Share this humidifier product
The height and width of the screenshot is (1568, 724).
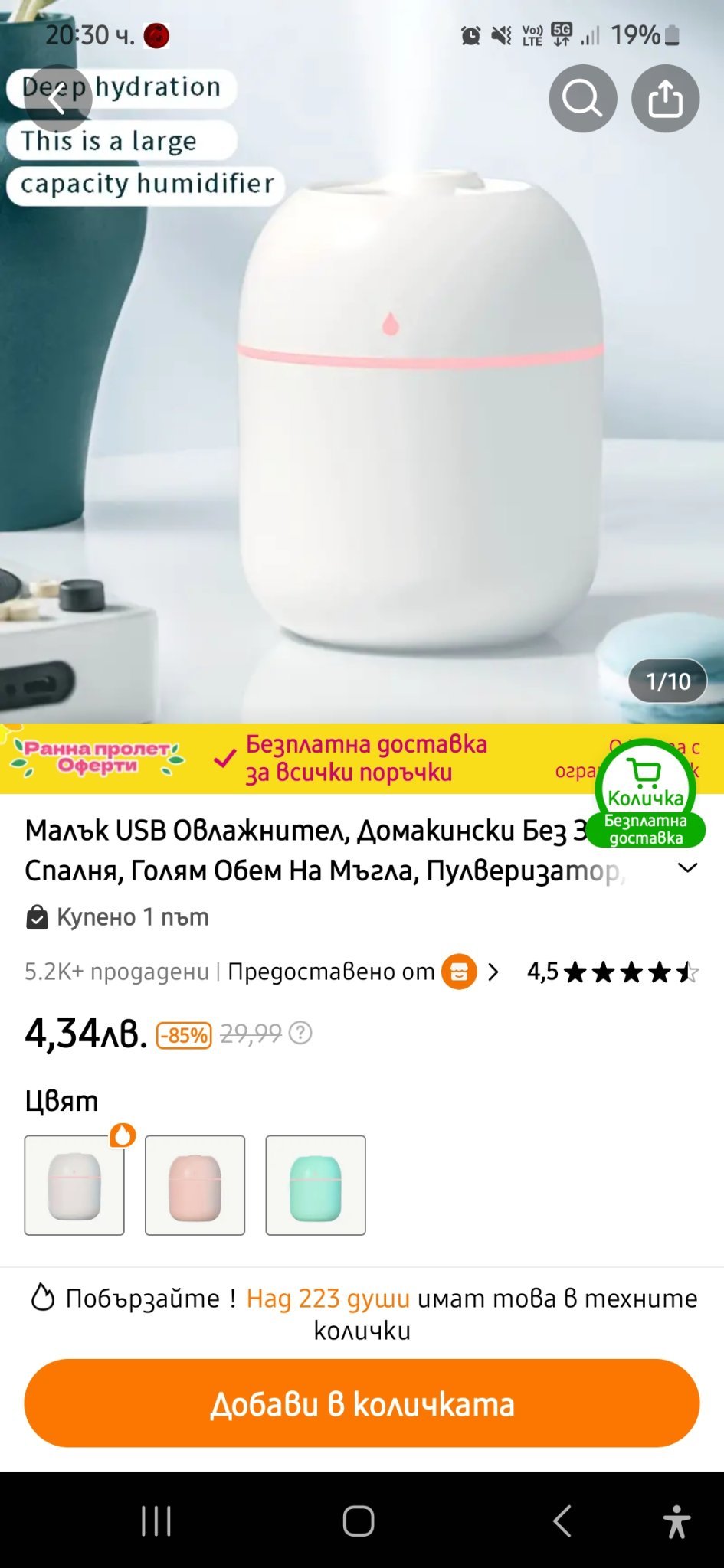click(665, 99)
